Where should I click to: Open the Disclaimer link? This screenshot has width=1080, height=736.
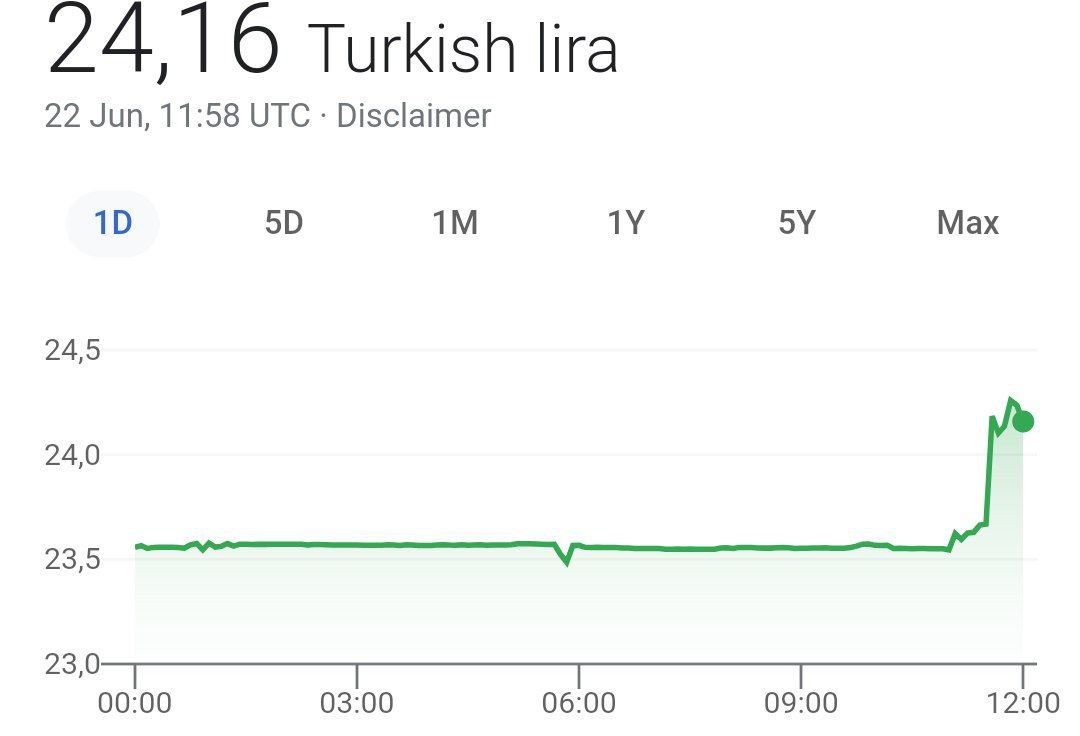(413, 116)
